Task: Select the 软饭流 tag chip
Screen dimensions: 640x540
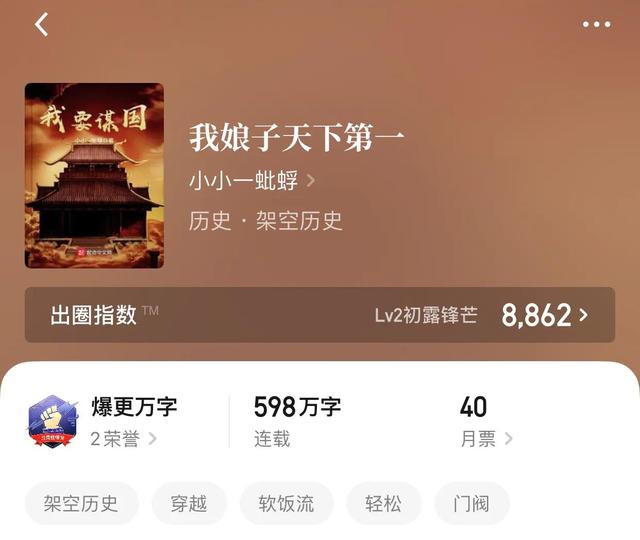Action: click(286, 503)
